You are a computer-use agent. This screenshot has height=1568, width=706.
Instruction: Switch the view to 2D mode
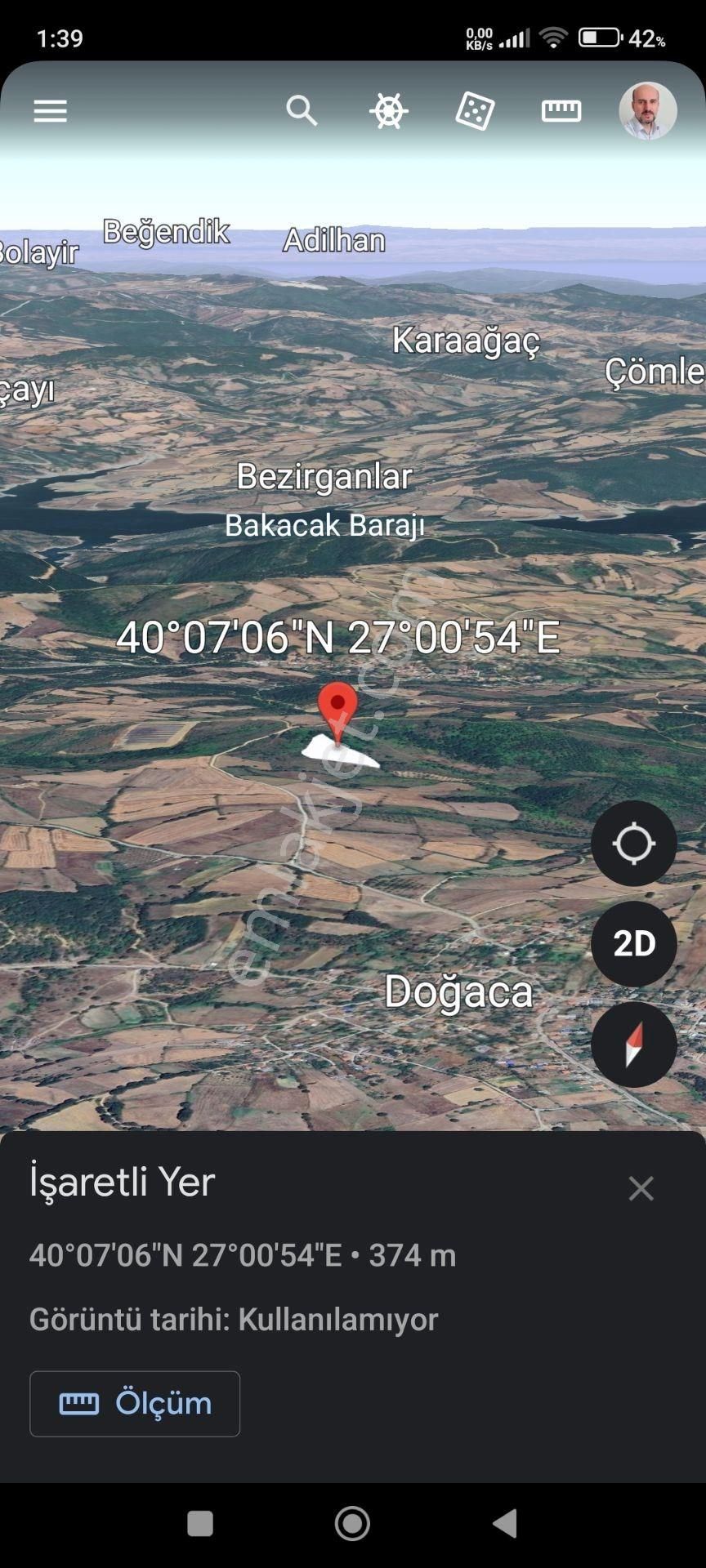coord(633,943)
